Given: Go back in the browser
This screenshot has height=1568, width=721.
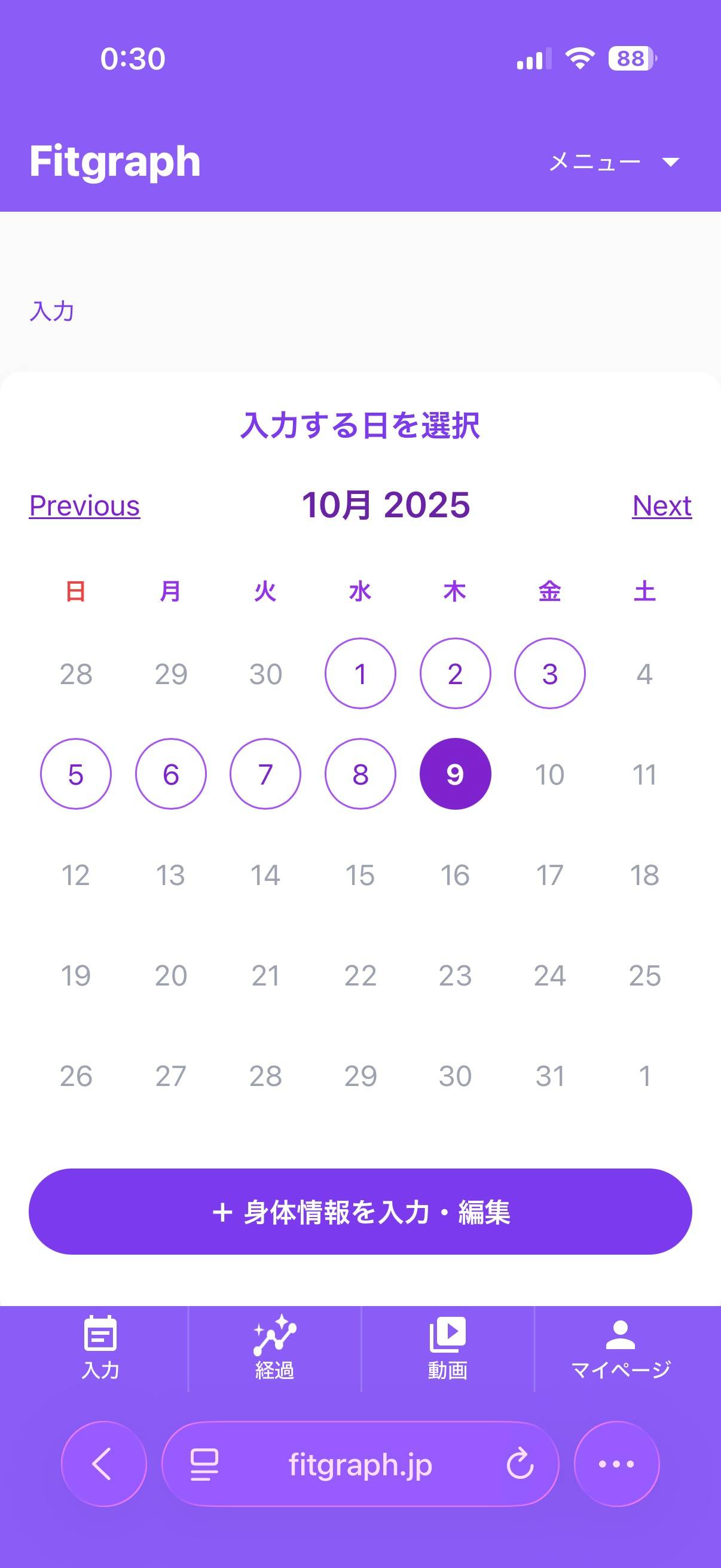Looking at the screenshot, I should pos(103,1464).
